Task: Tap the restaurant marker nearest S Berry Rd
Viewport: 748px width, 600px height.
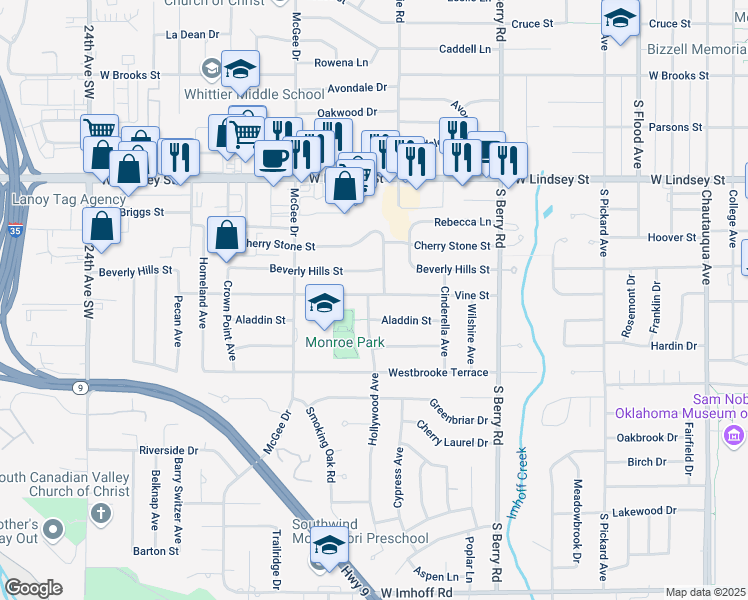Action: pyautogui.click(x=507, y=162)
